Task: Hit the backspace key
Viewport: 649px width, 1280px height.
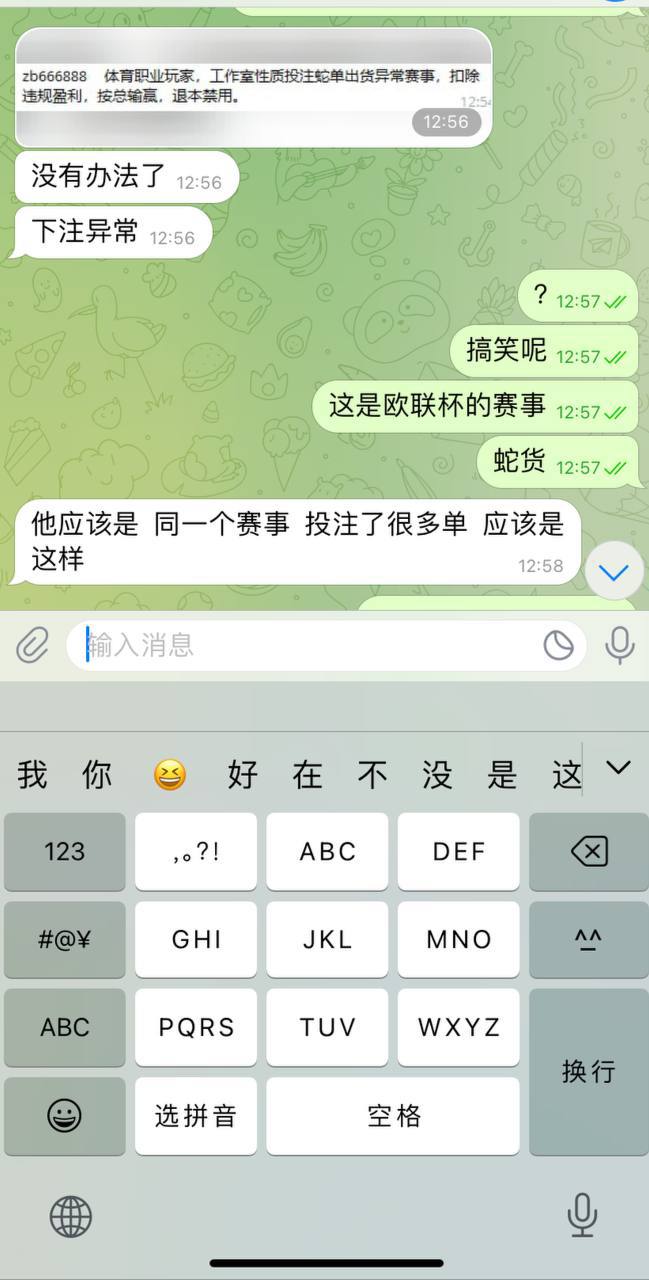Action: click(588, 852)
